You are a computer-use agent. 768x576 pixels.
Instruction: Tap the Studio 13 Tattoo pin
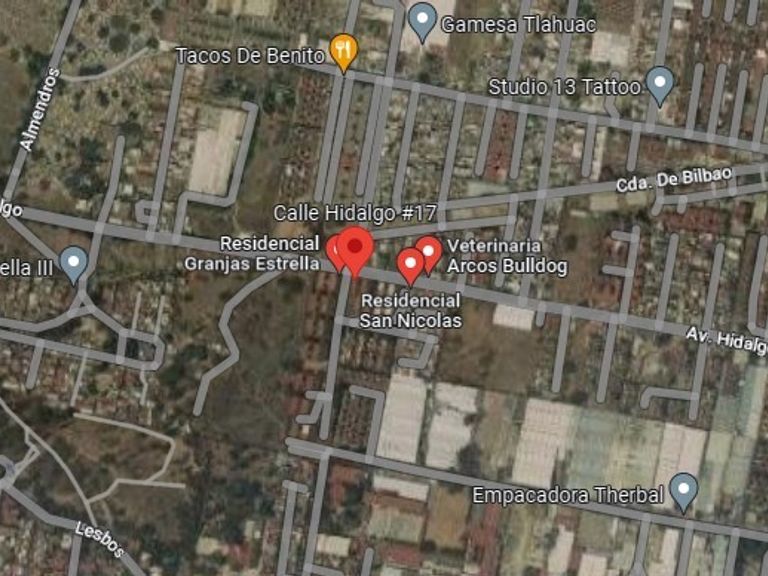659,85
